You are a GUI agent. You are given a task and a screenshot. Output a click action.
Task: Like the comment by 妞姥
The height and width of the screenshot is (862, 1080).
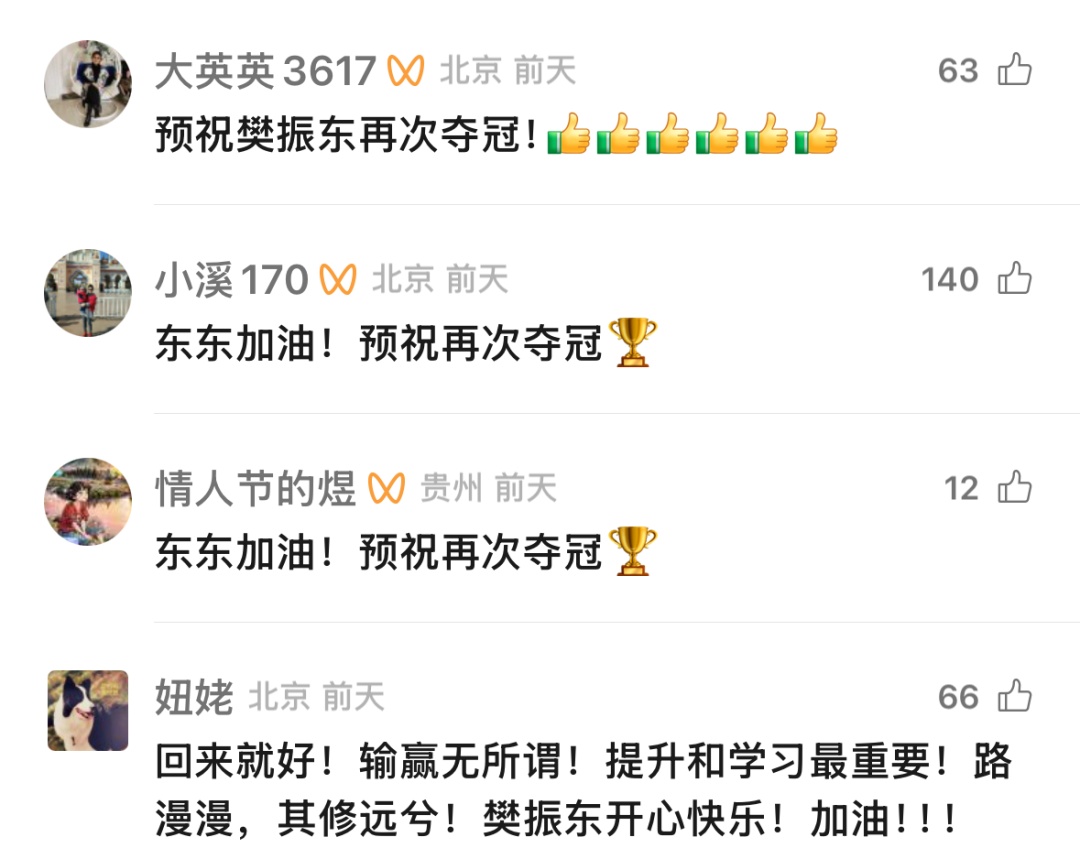click(x=1015, y=696)
